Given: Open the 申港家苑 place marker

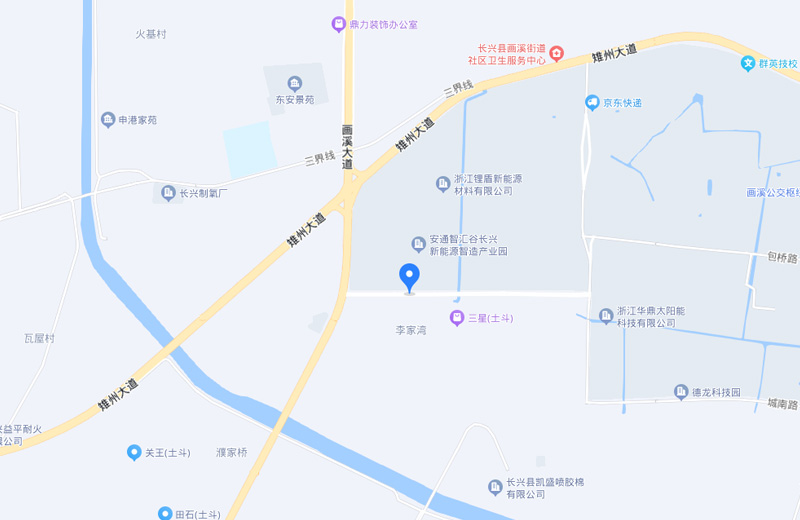Looking at the screenshot, I should click(108, 120).
